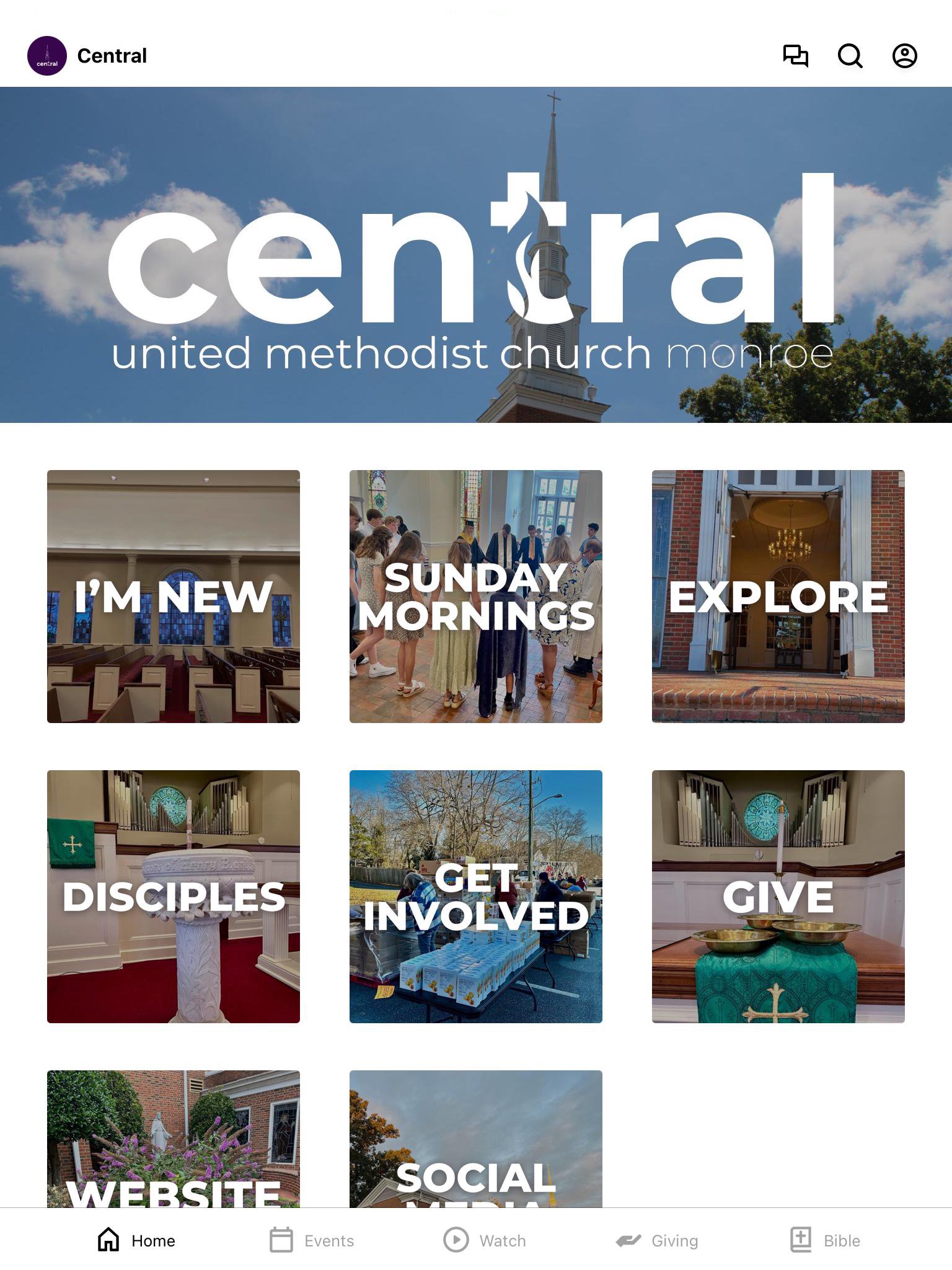This screenshot has height=1270, width=952.
Task: Select the Home tab
Action: (136, 1240)
